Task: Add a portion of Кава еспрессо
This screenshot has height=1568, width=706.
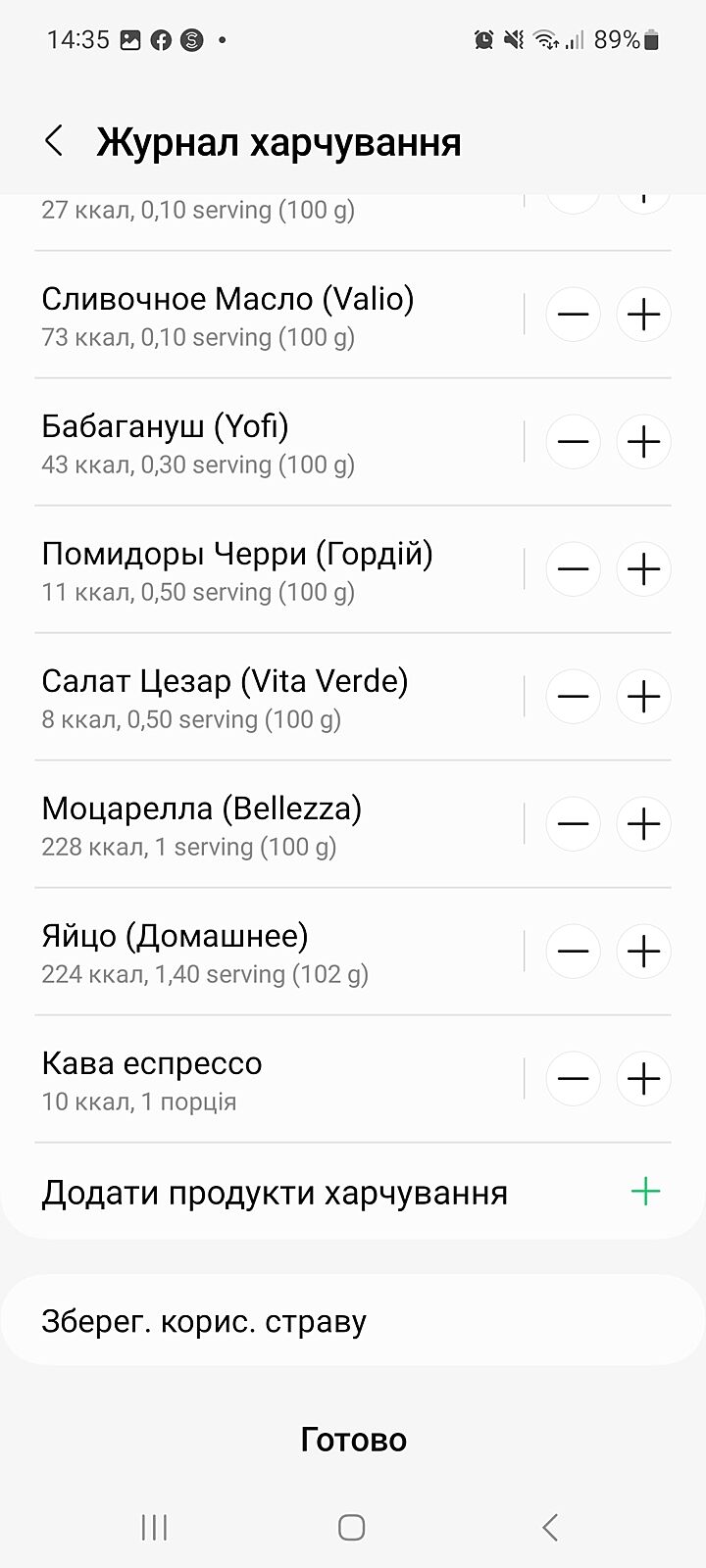Action: (643, 1079)
